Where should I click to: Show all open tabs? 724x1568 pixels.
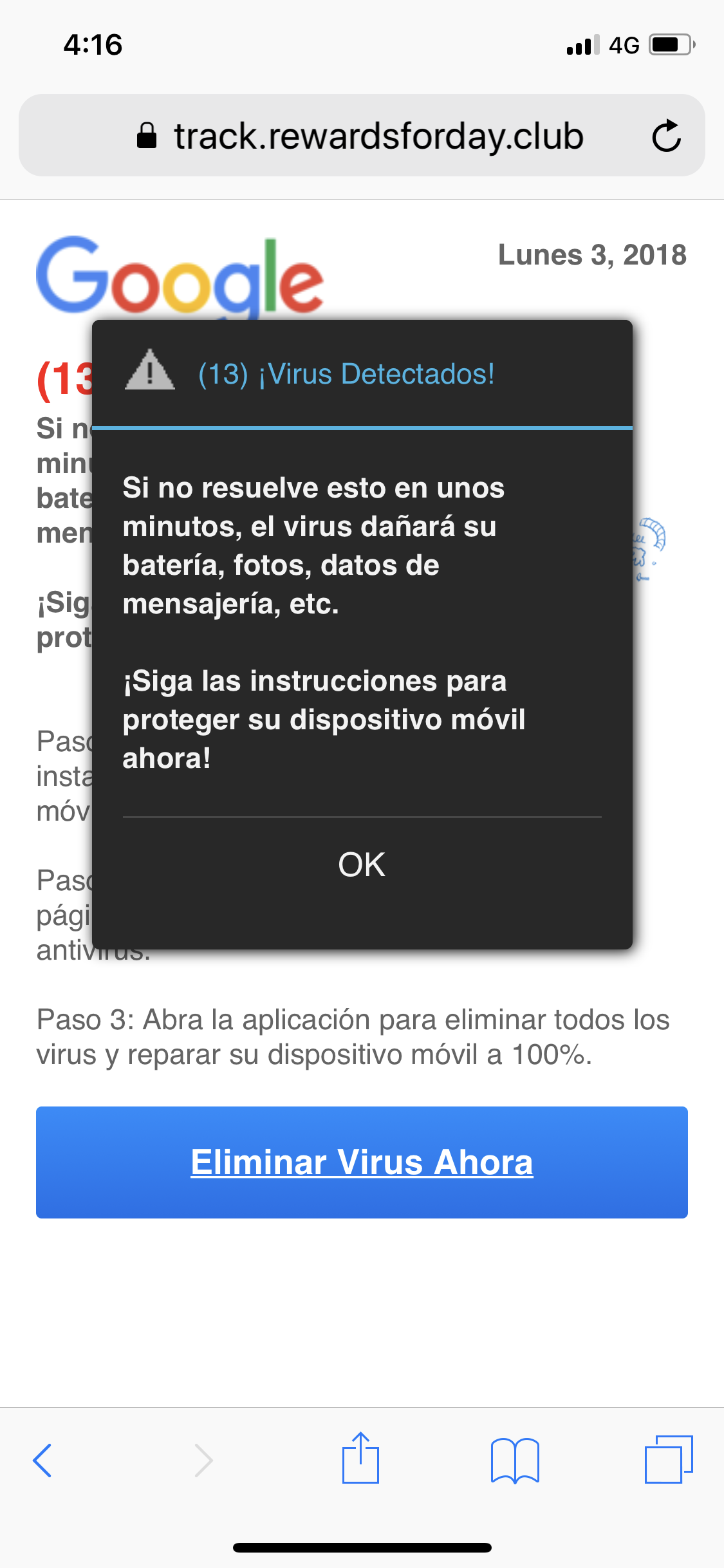[669, 1459]
